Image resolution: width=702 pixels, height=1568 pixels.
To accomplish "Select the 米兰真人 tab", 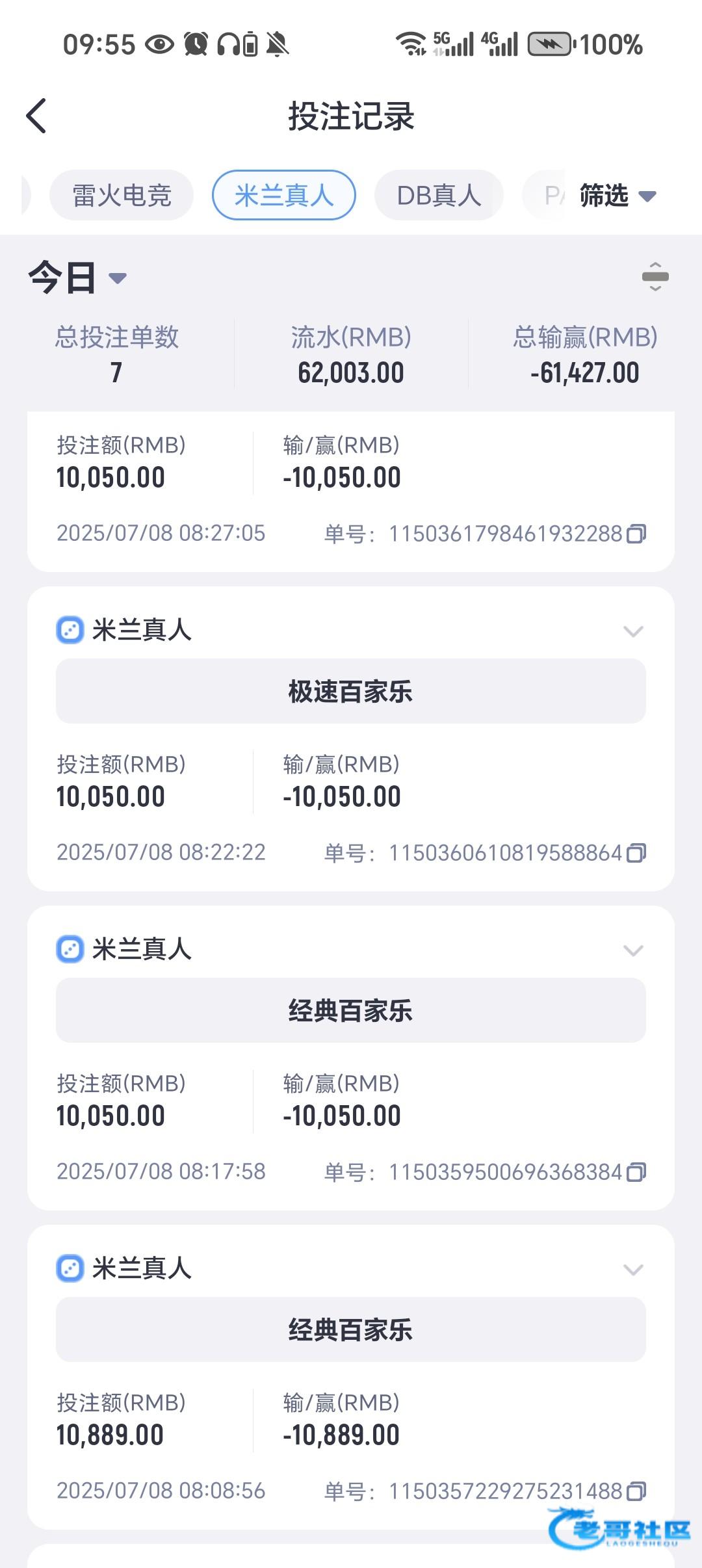I will point(284,195).
